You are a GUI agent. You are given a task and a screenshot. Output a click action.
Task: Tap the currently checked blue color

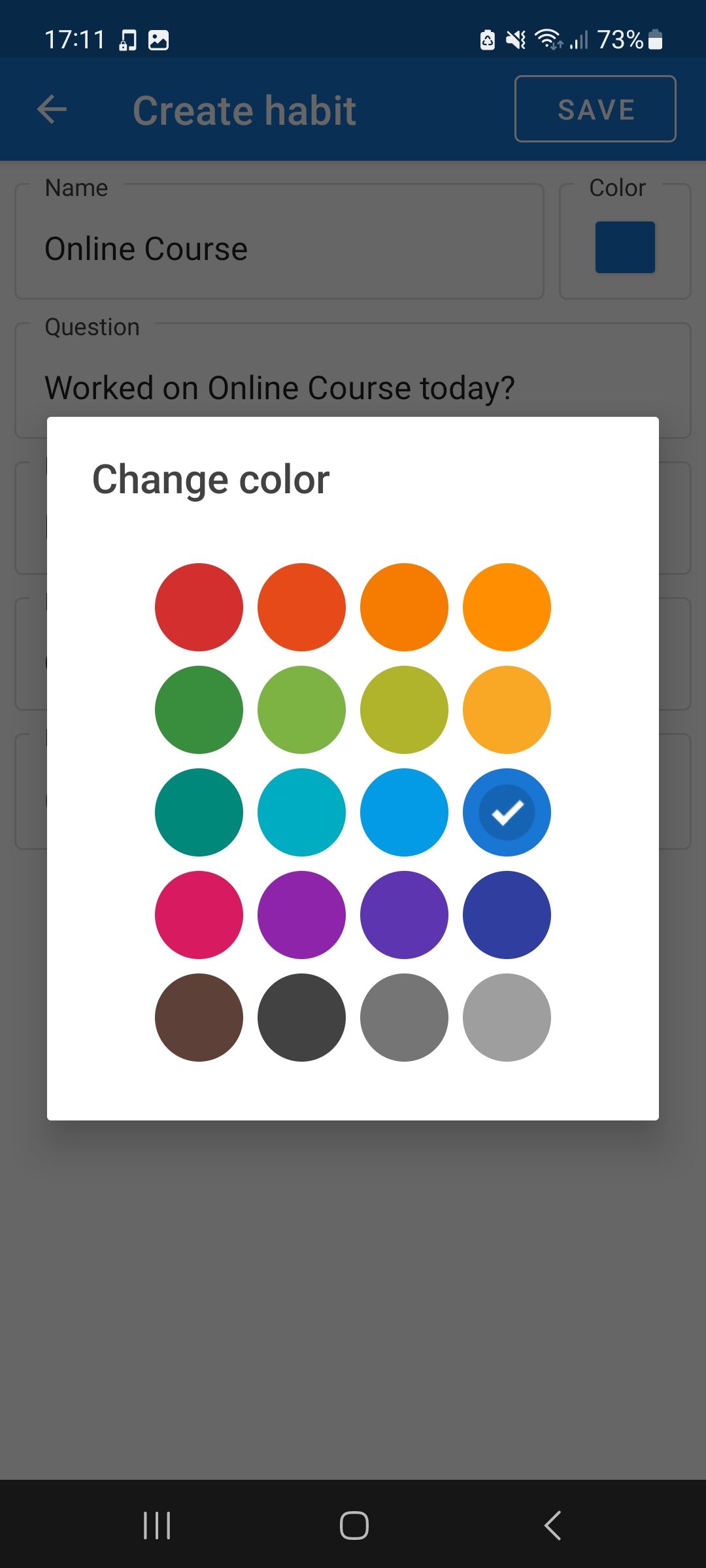[x=507, y=812]
